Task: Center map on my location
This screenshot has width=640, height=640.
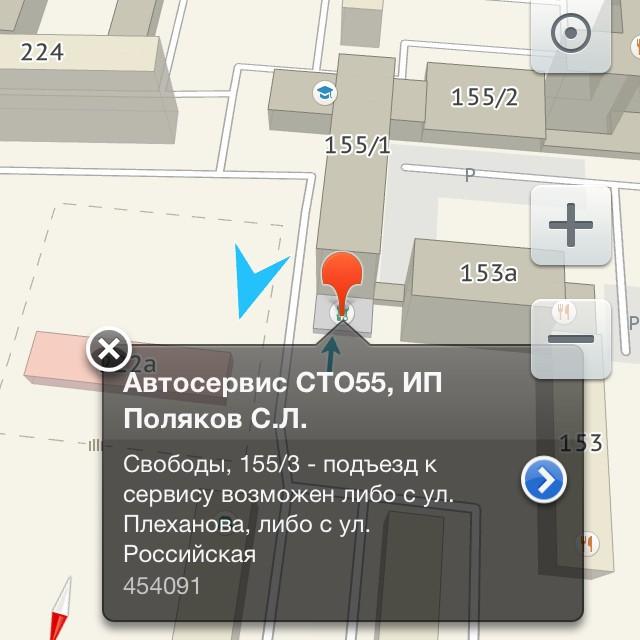Action: [x=571, y=36]
